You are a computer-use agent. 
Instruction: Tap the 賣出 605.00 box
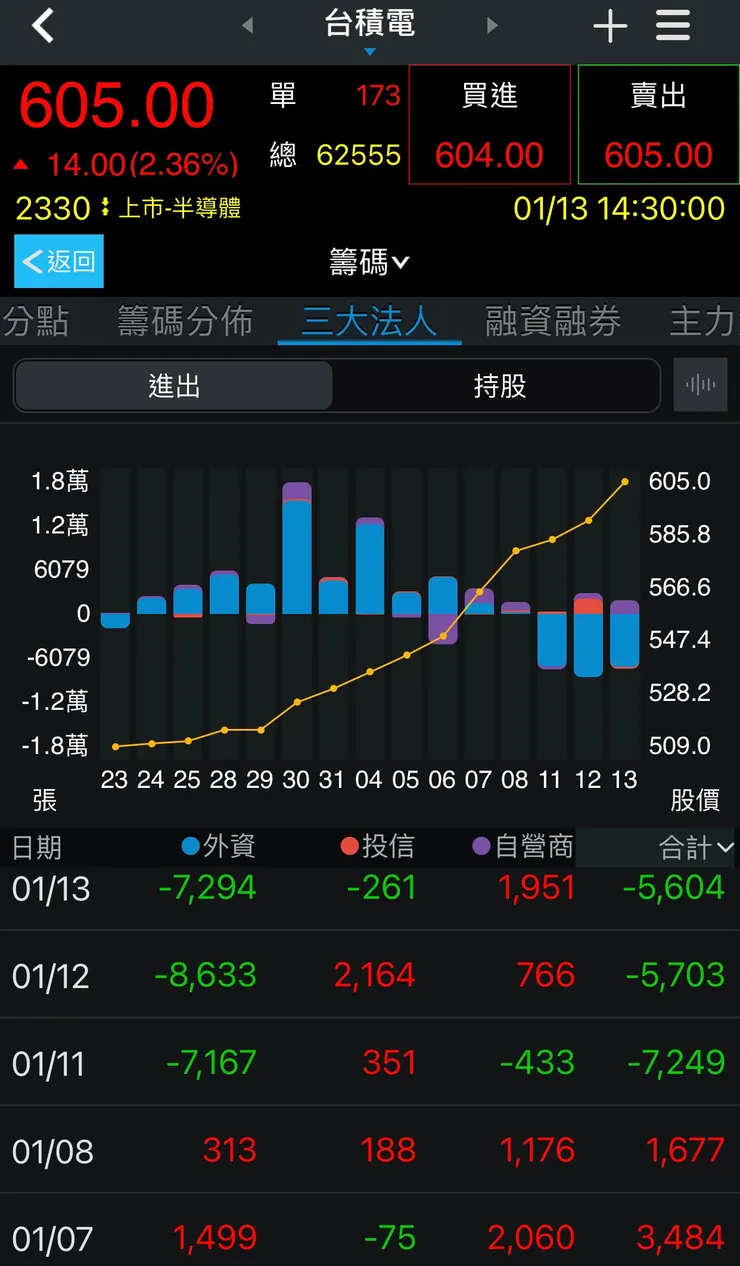(x=658, y=125)
